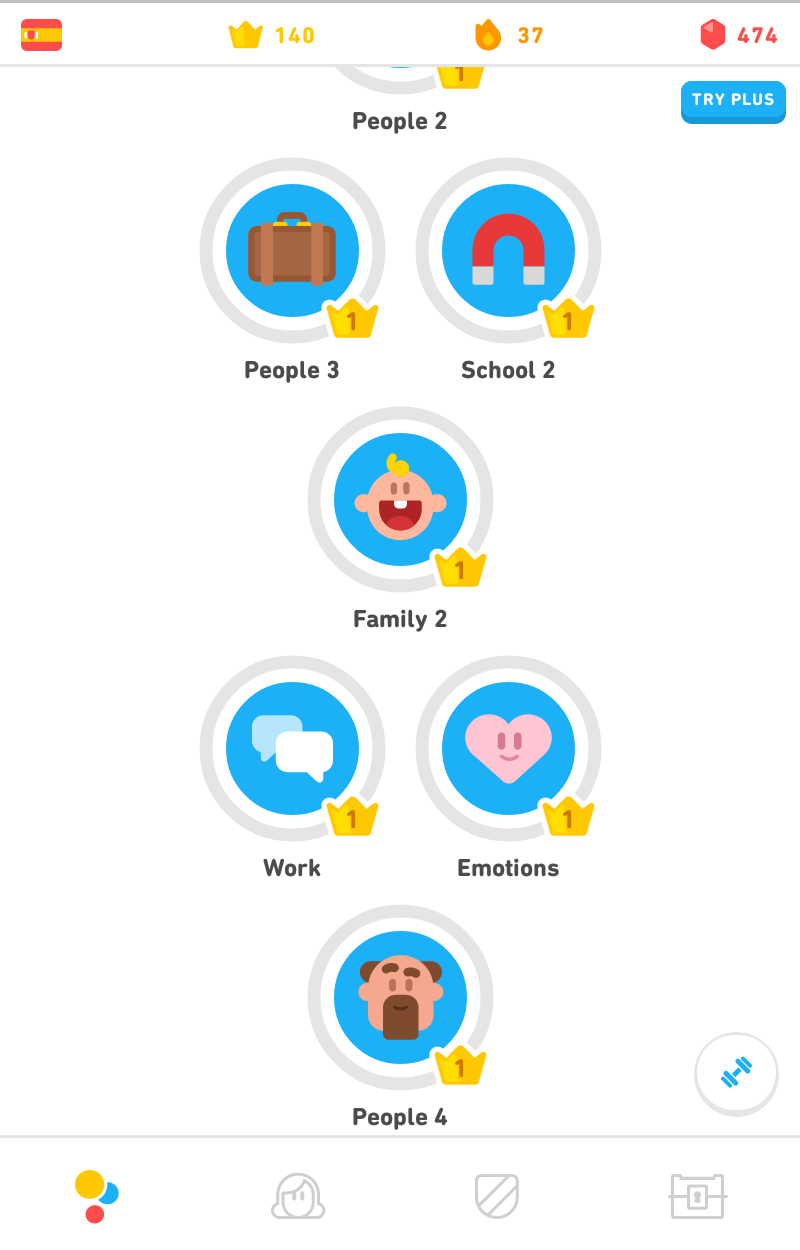
Task: Open the People 4 bearded-man skill
Action: pos(400,998)
